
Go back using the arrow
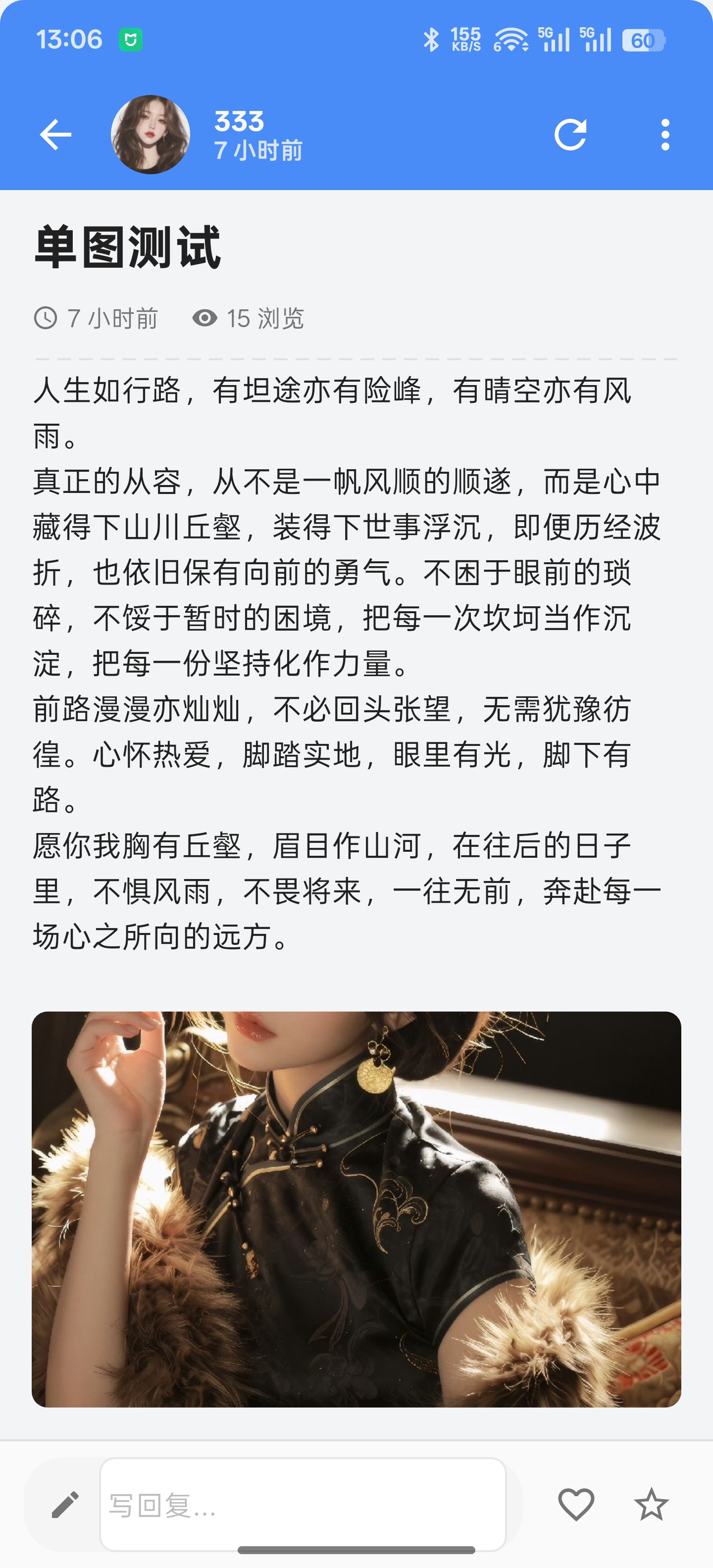click(x=55, y=135)
